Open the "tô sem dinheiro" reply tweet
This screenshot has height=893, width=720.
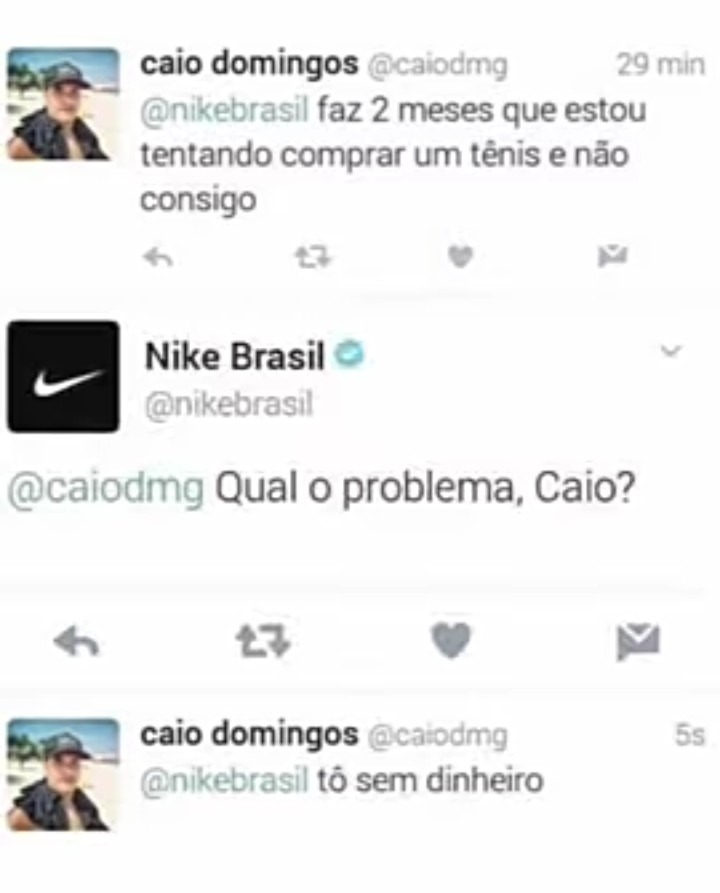coord(430,781)
